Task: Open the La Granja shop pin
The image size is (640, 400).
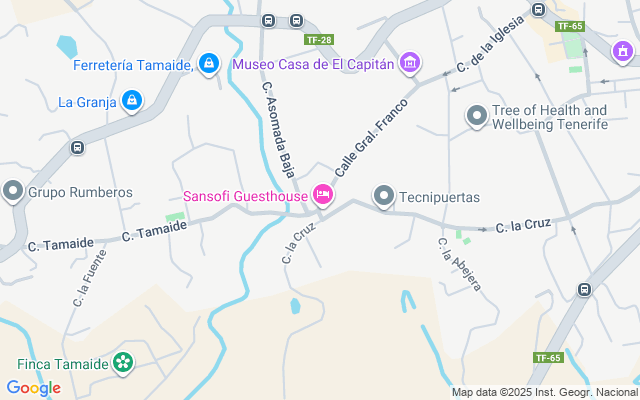Action: [x=132, y=101]
